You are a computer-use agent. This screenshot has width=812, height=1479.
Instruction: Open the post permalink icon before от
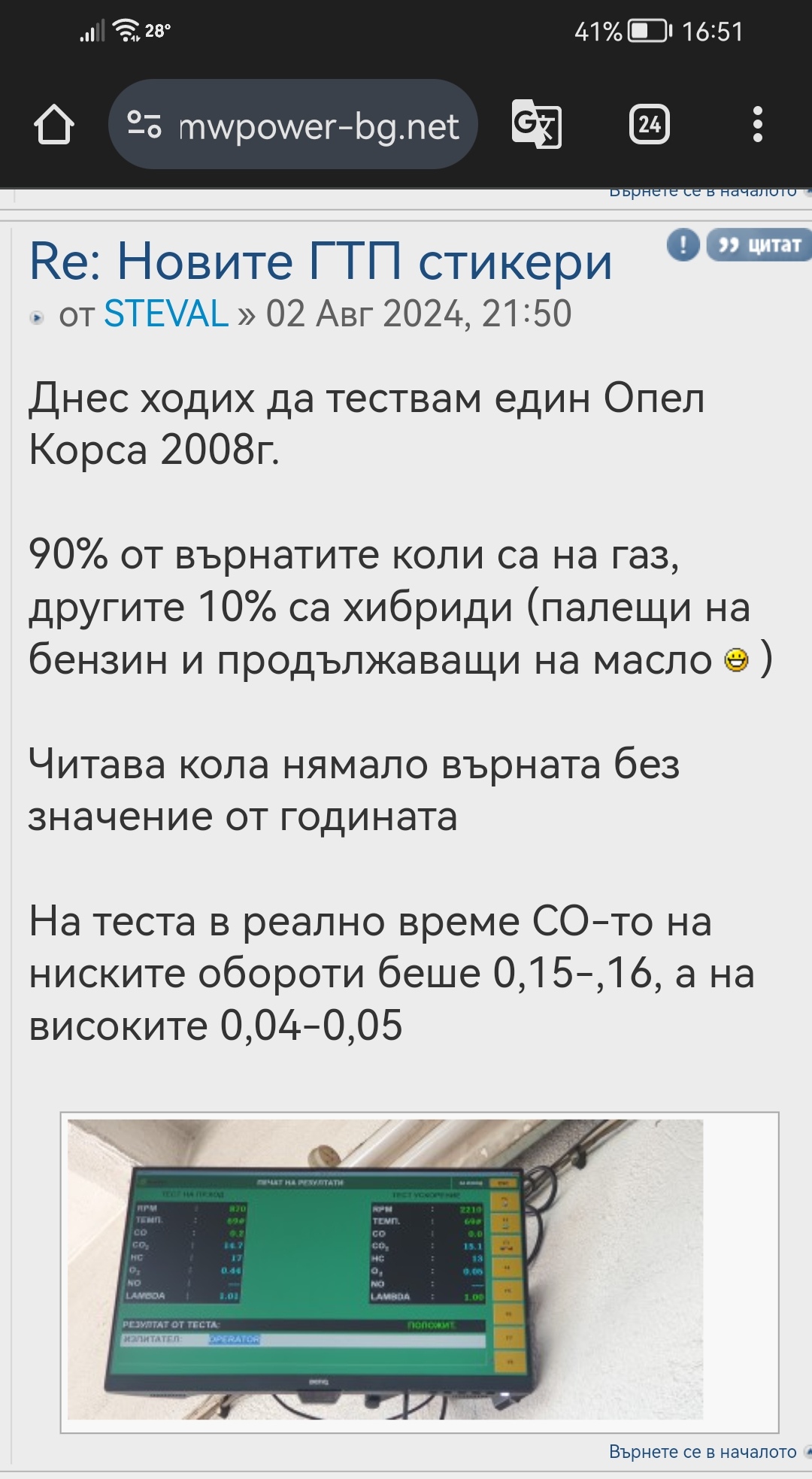tap(37, 317)
